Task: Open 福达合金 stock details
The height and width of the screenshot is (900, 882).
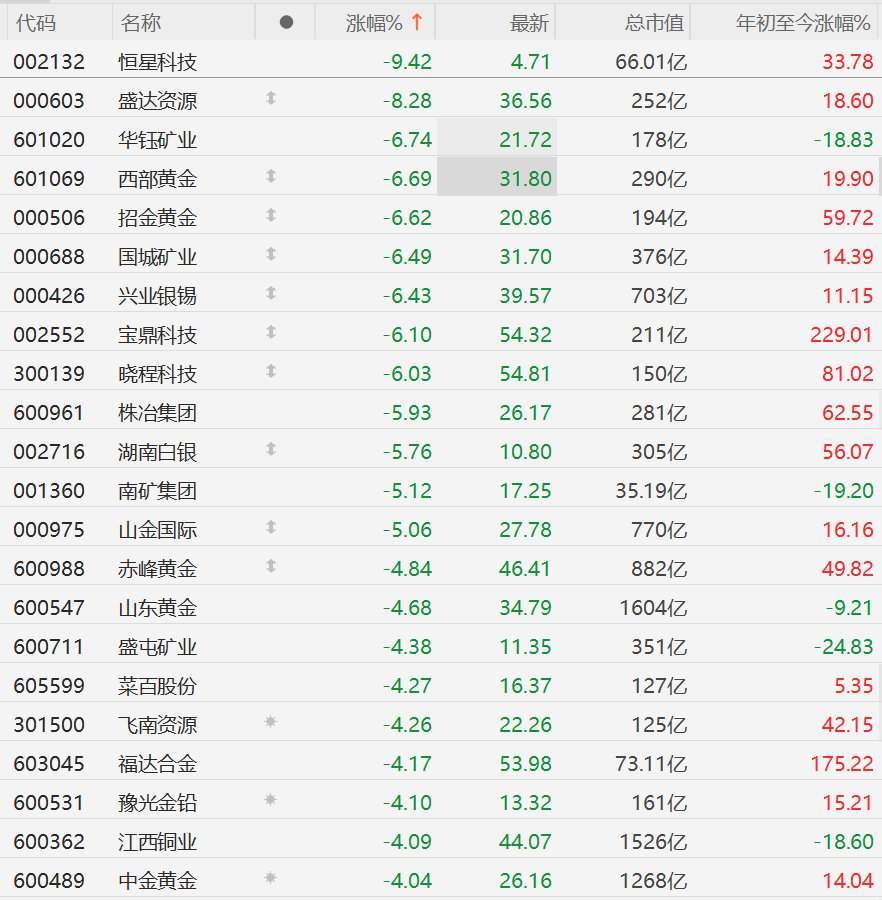Action: tap(441, 763)
